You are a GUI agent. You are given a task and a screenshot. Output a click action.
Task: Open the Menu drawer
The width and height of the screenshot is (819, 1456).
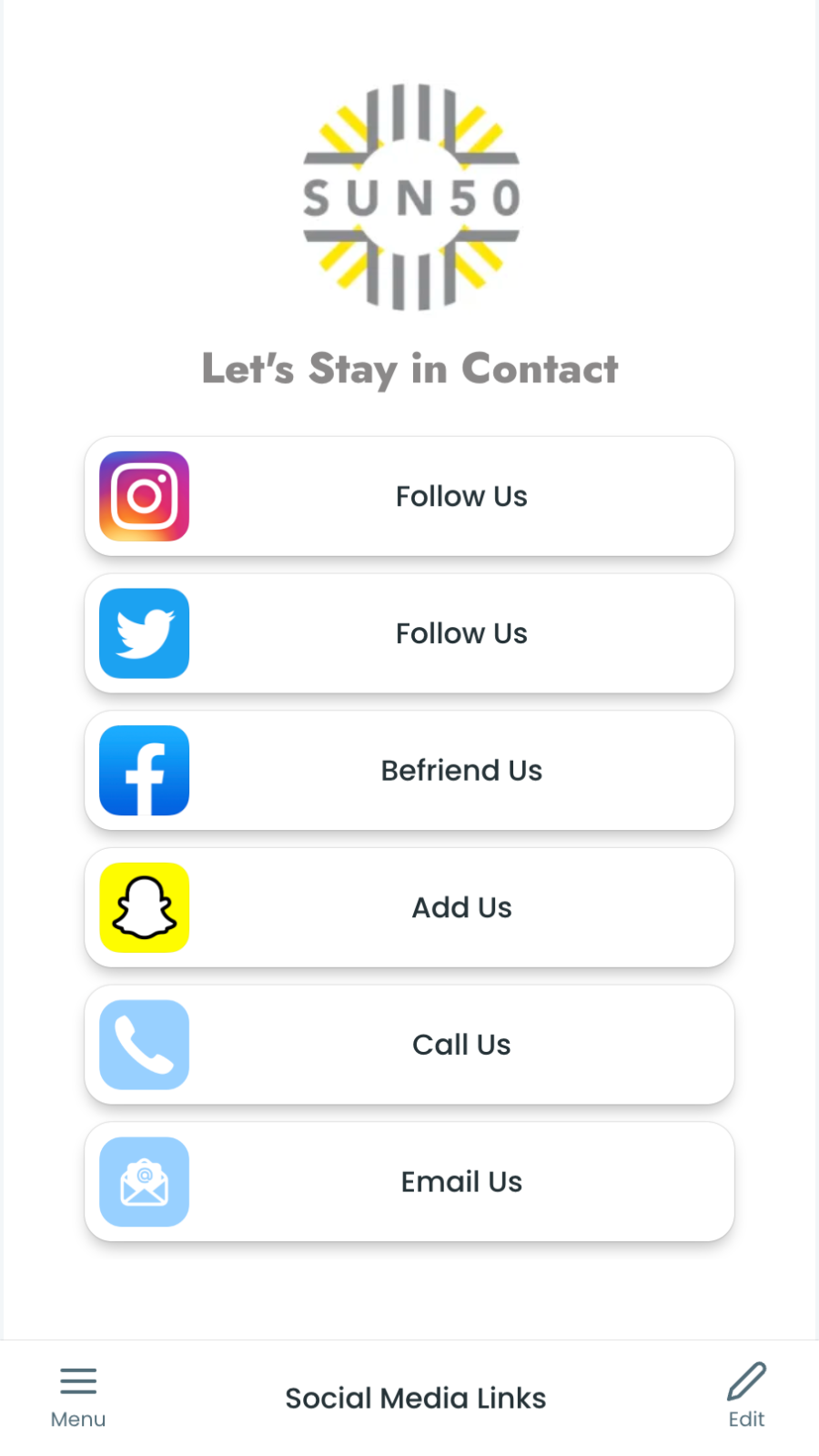[x=78, y=1396]
